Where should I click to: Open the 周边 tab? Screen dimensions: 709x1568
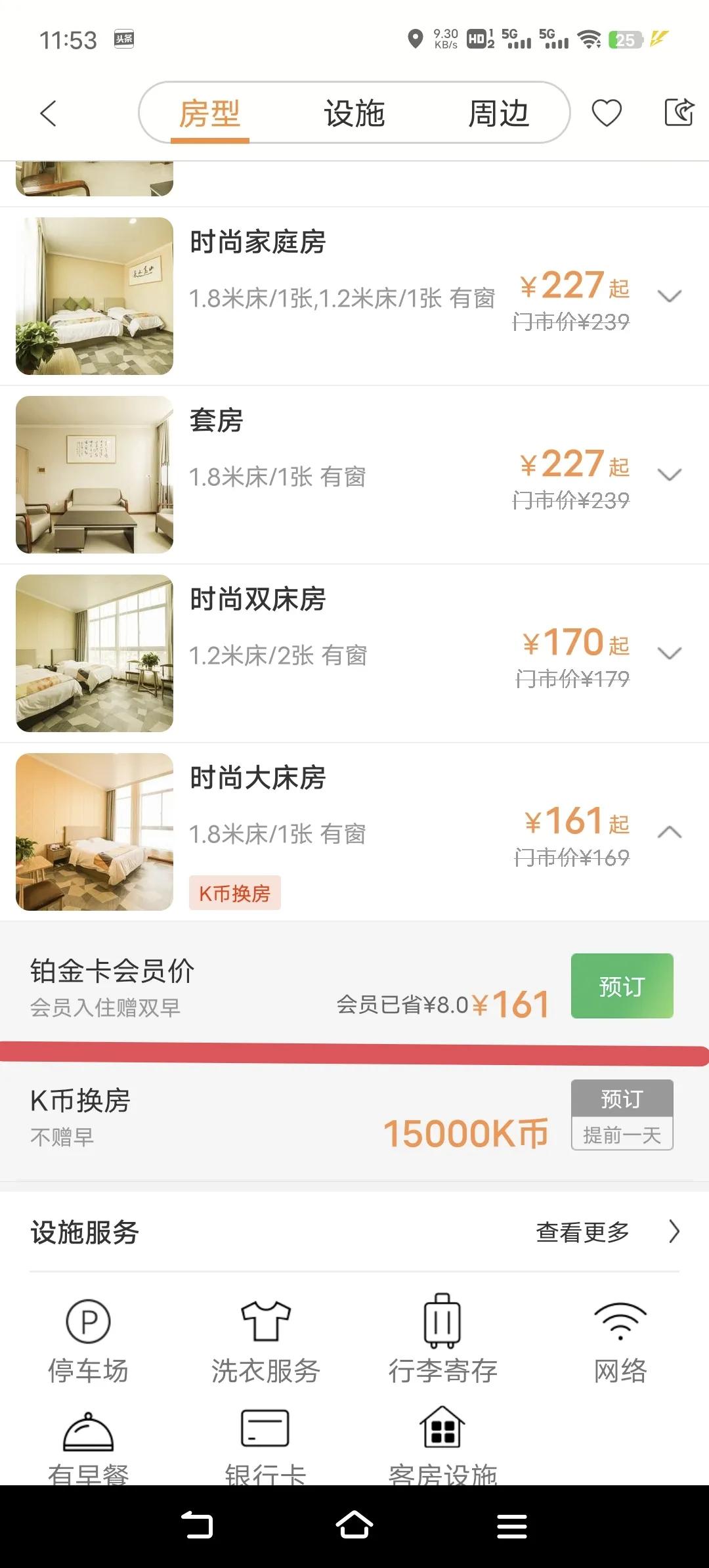[499, 112]
